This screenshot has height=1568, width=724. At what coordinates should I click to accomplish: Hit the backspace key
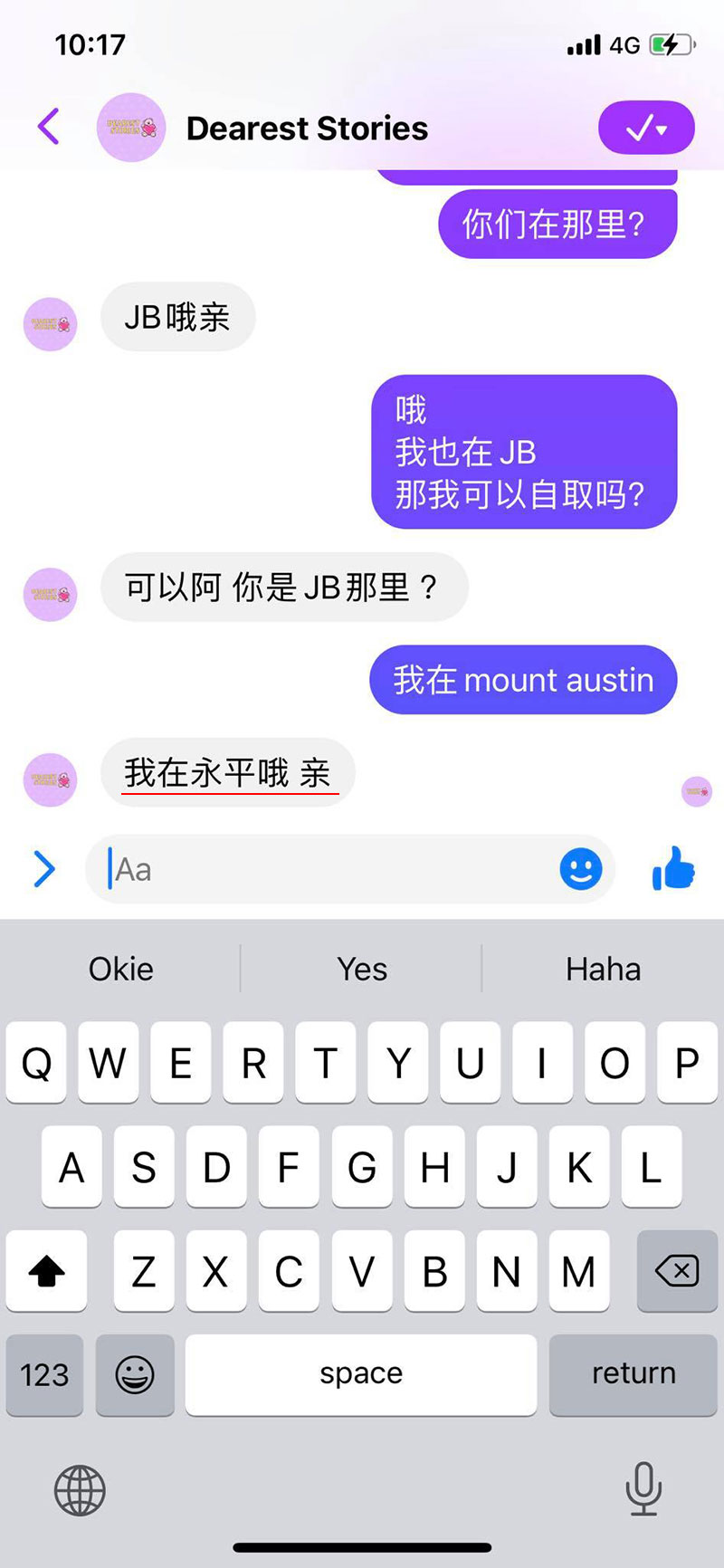click(677, 1271)
